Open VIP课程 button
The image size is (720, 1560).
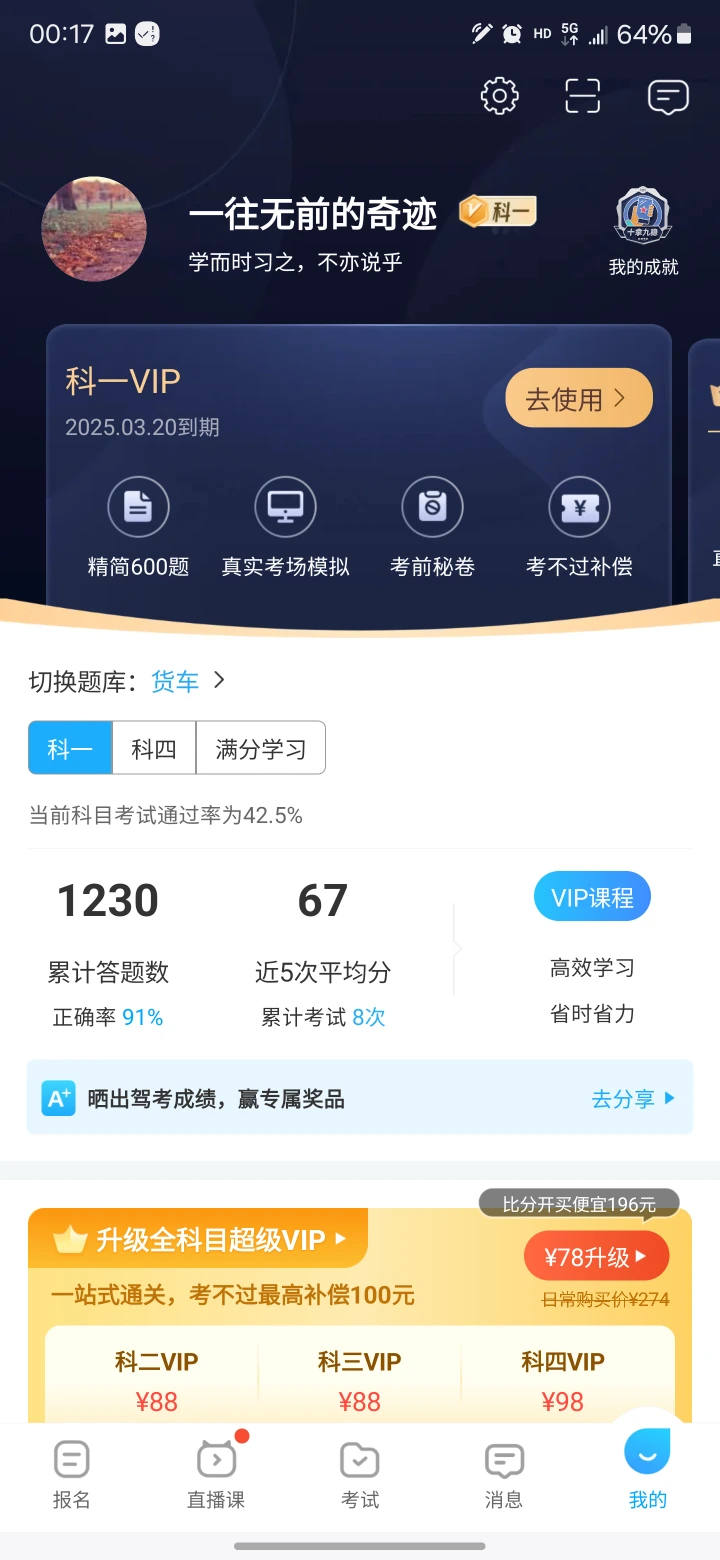pyautogui.click(x=592, y=897)
